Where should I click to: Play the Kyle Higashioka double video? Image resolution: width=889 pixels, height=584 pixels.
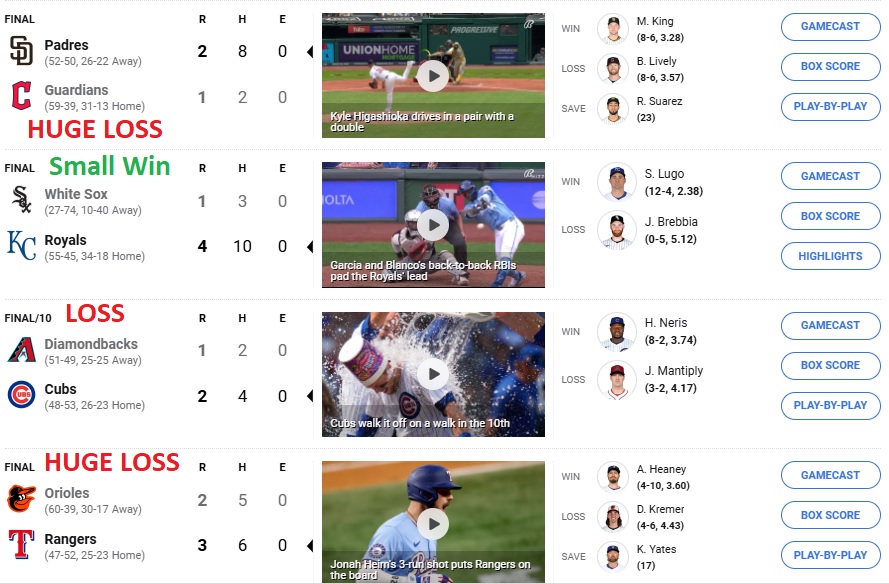[x=432, y=75]
